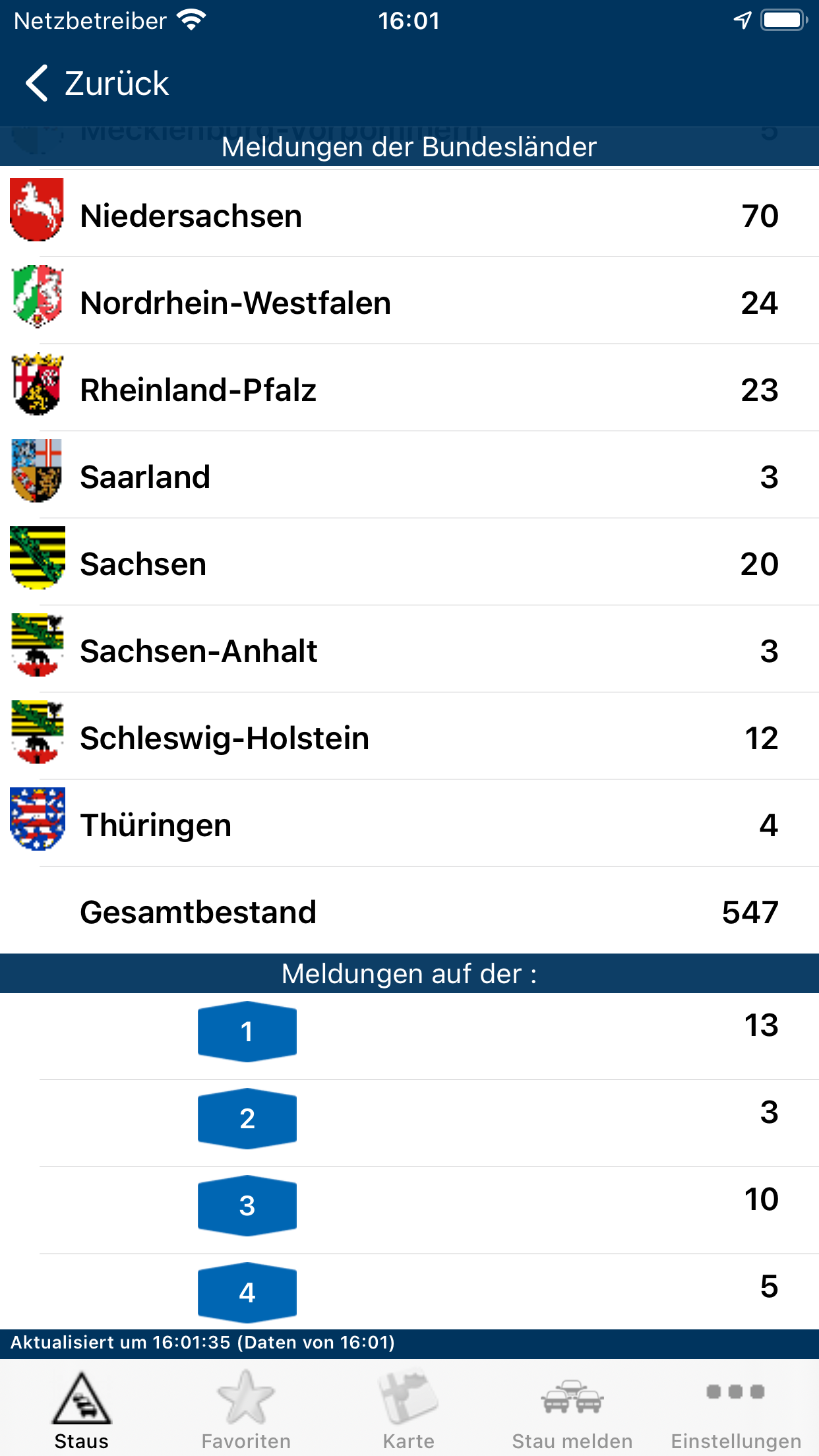Show reports for Sachsen

click(409, 564)
